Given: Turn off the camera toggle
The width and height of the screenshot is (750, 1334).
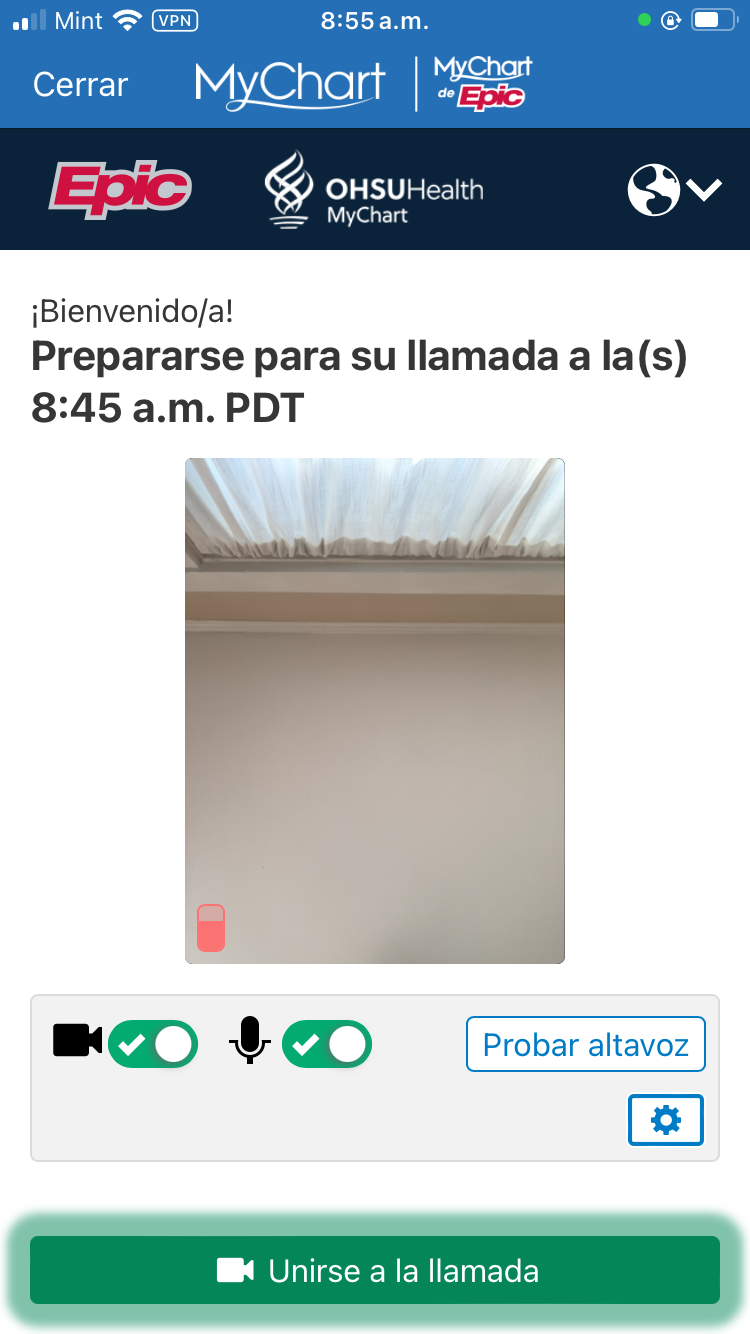Looking at the screenshot, I should 153,1045.
